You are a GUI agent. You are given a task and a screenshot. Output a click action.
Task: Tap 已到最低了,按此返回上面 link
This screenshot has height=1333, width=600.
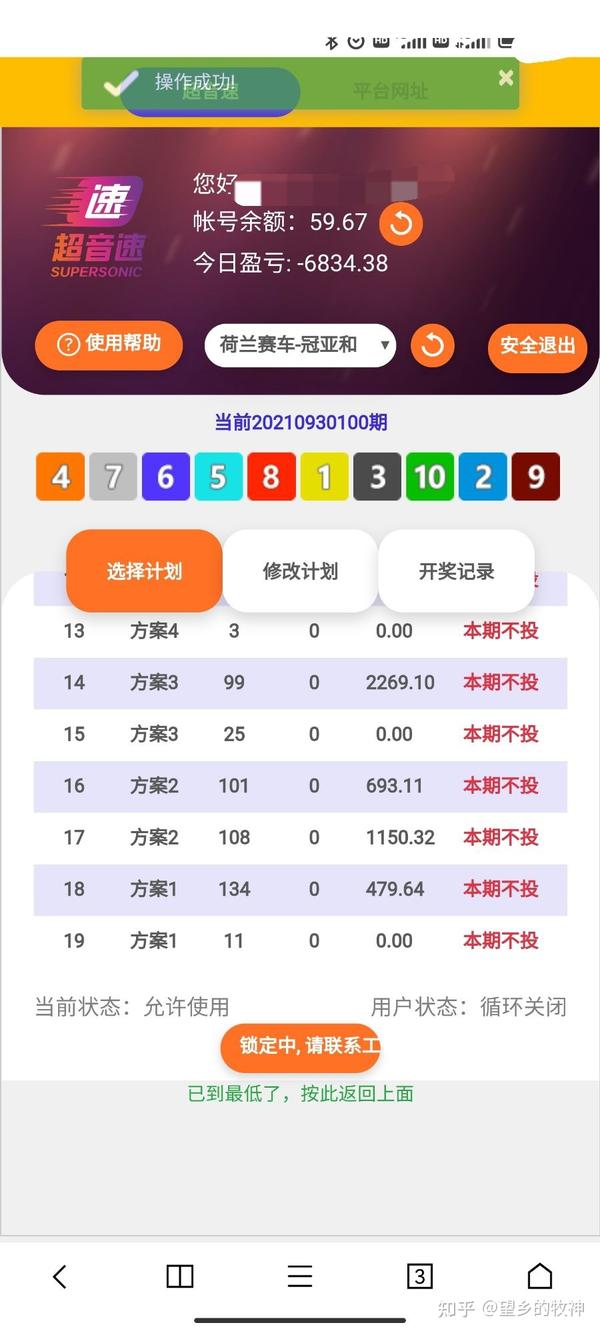pyautogui.click(x=300, y=1093)
